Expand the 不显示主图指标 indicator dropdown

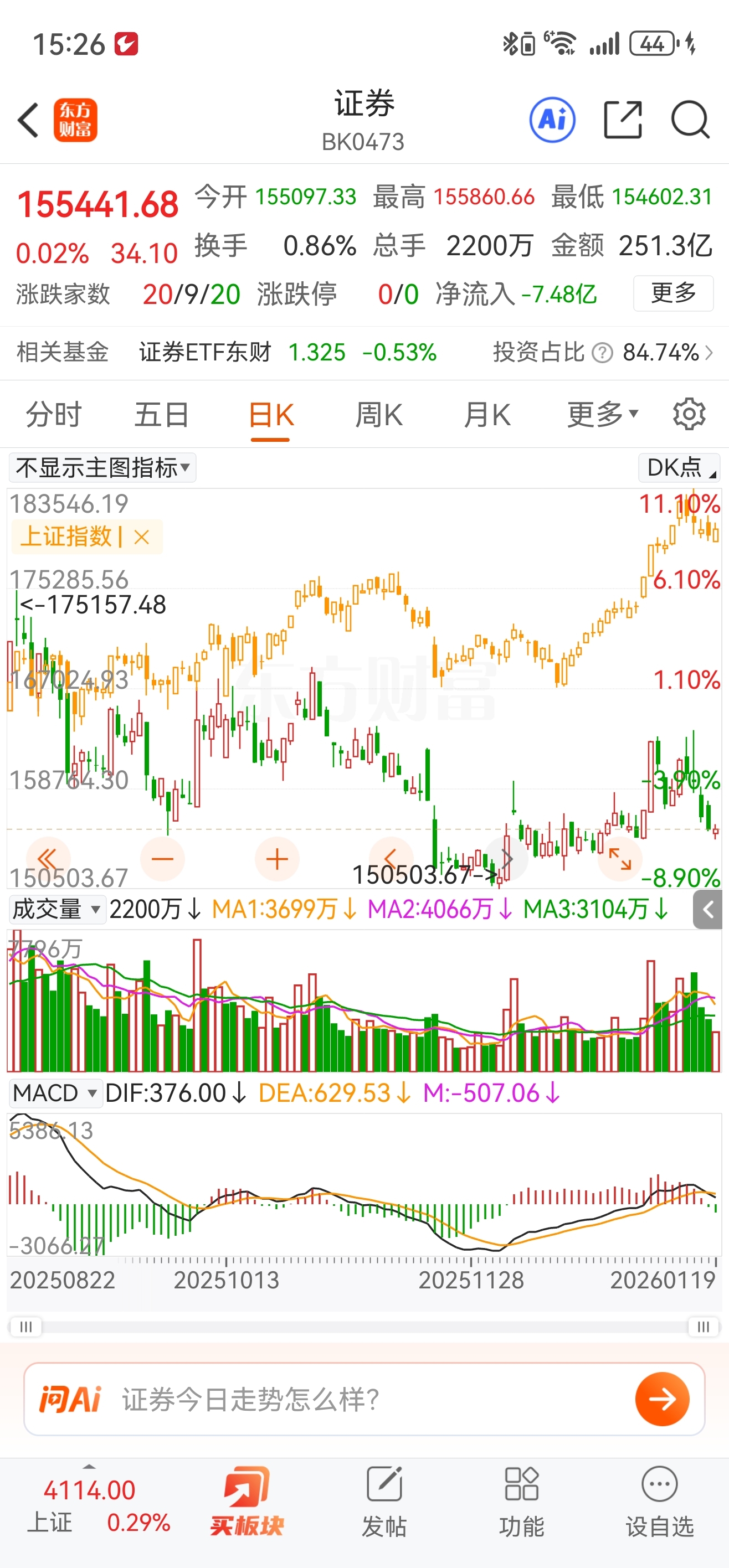(102, 468)
